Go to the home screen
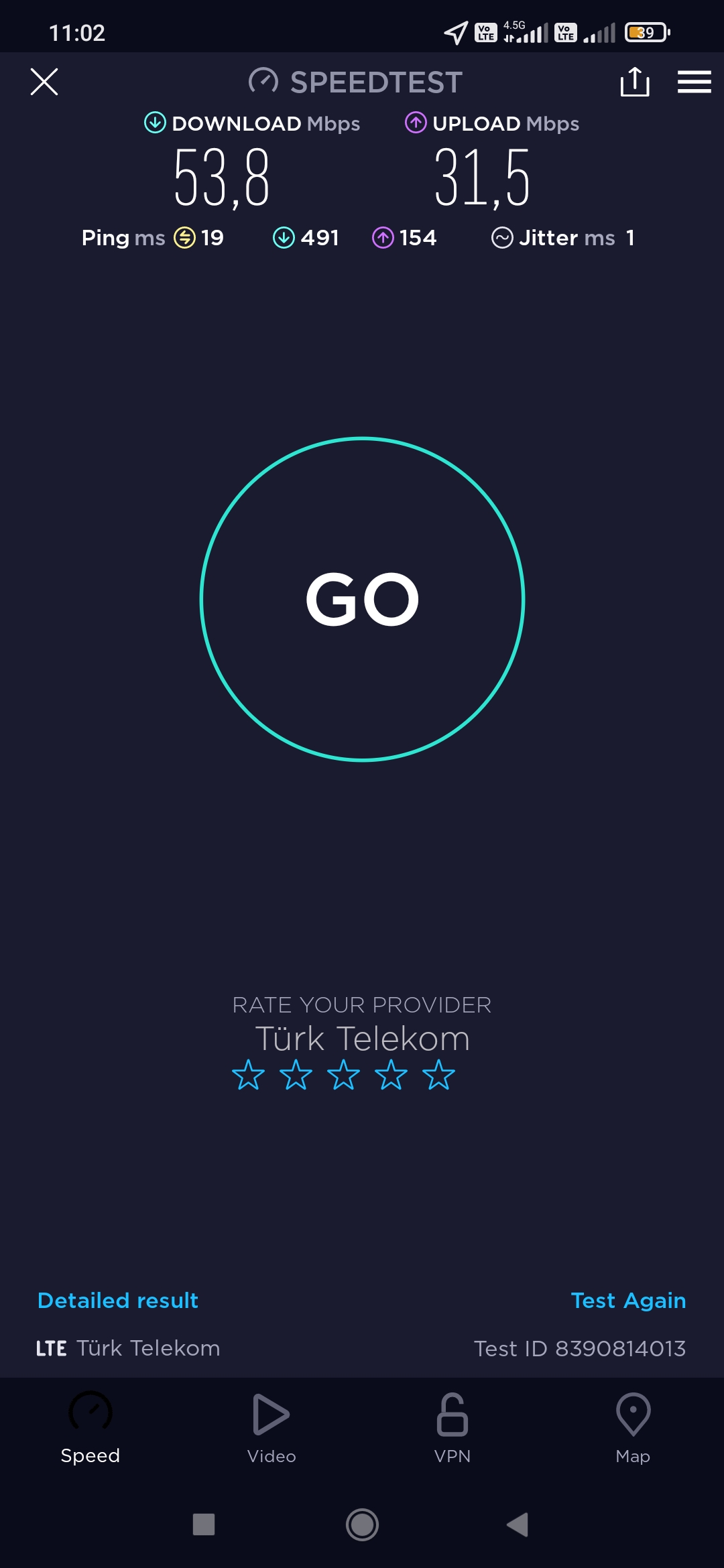Image resolution: width=724 pixels, height=1568 pixels. (x=362, y=1524)
